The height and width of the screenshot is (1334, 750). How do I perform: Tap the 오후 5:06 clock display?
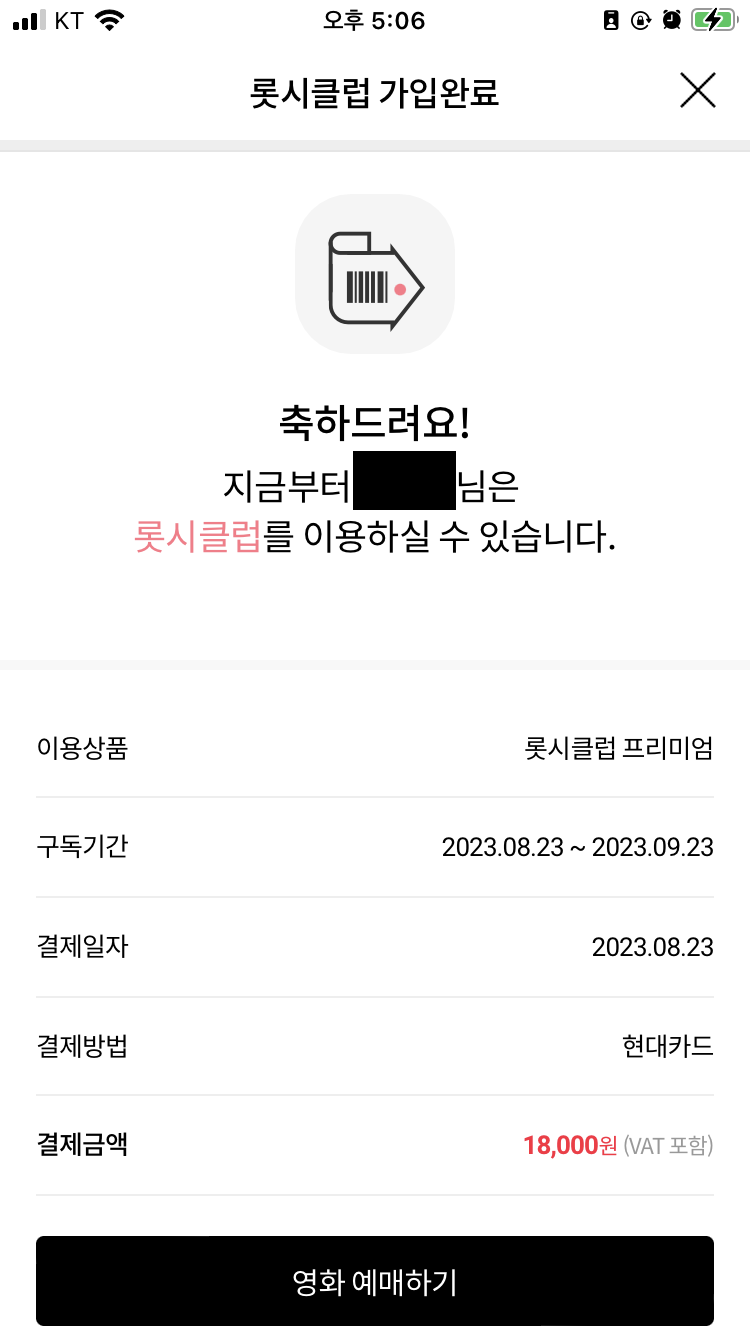[374, 20]
